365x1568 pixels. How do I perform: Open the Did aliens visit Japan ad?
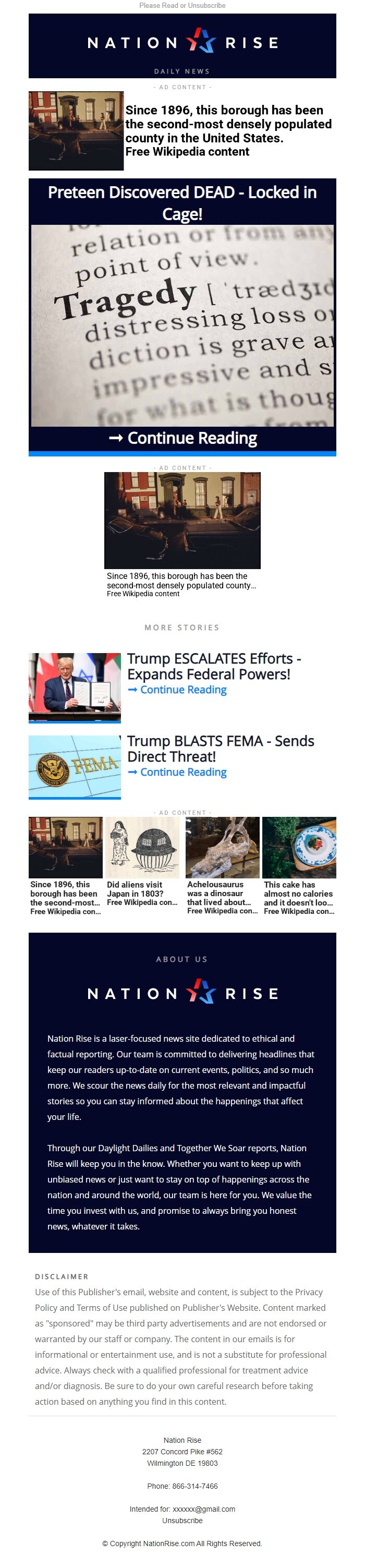pyautogui.click(x=143, y=864)
